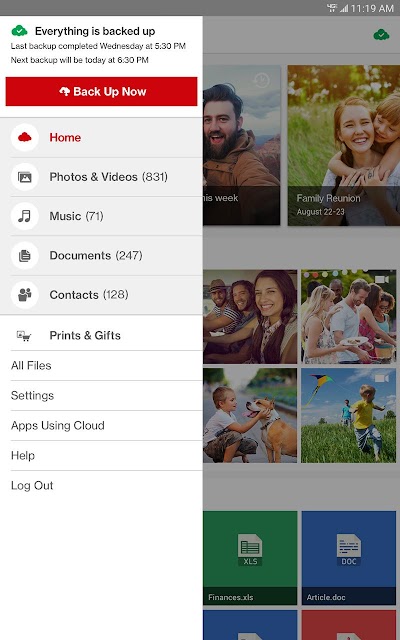Viewport: 400px width, 640px height.
Task: Open the Help page
Action: (x=101, y=456)
